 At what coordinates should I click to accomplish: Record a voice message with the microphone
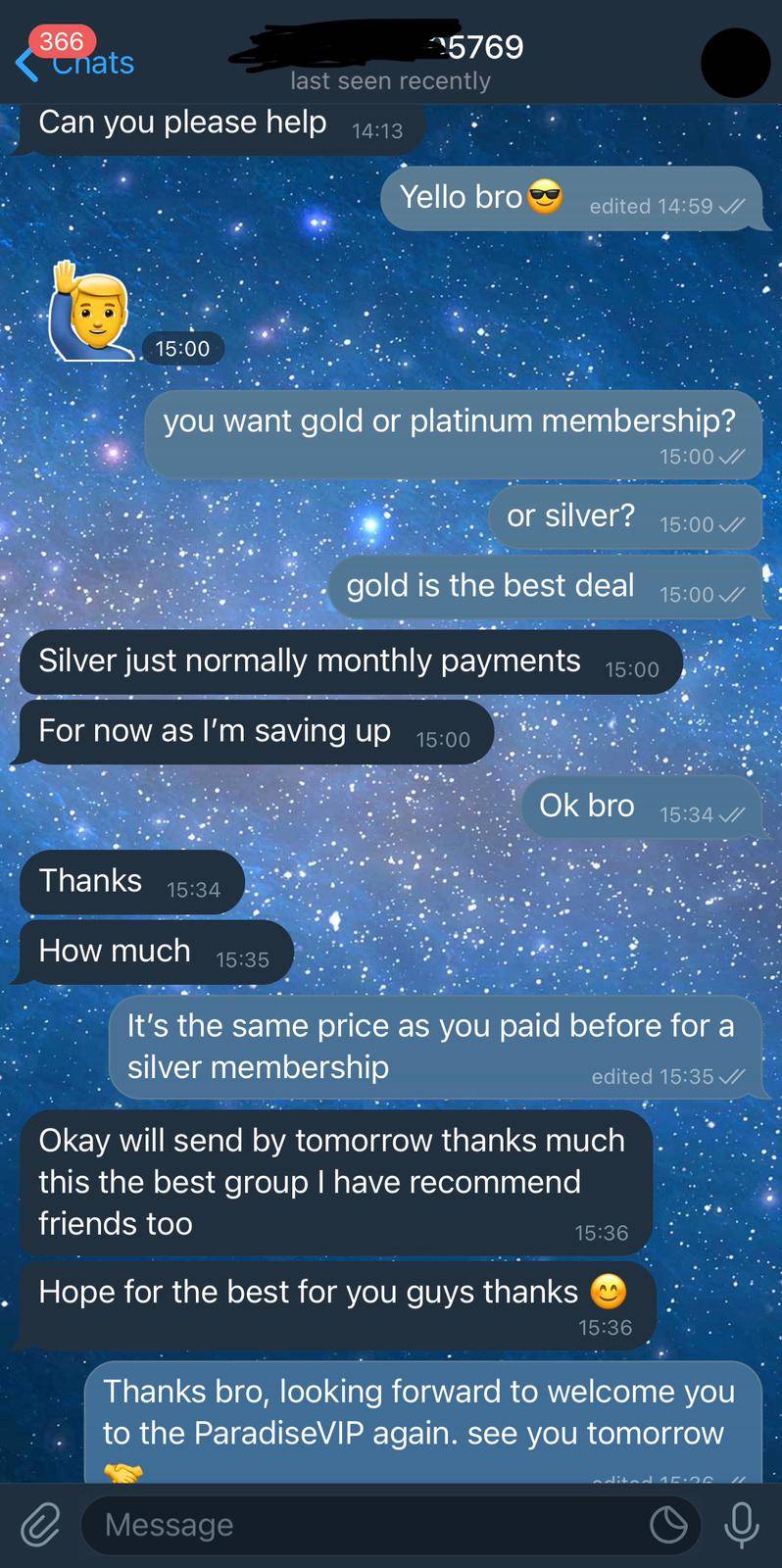coord(741,1525)
